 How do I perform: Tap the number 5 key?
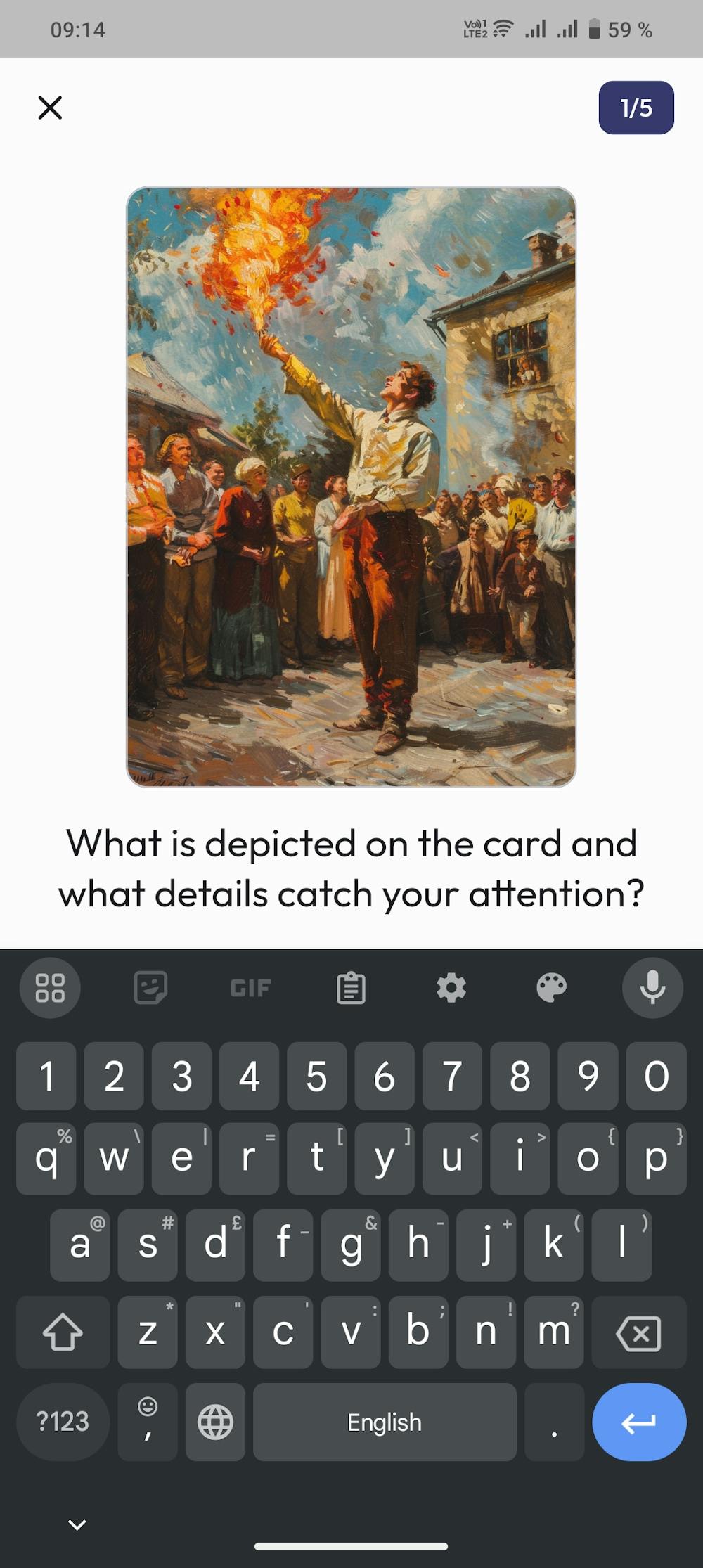[316, 1076]
